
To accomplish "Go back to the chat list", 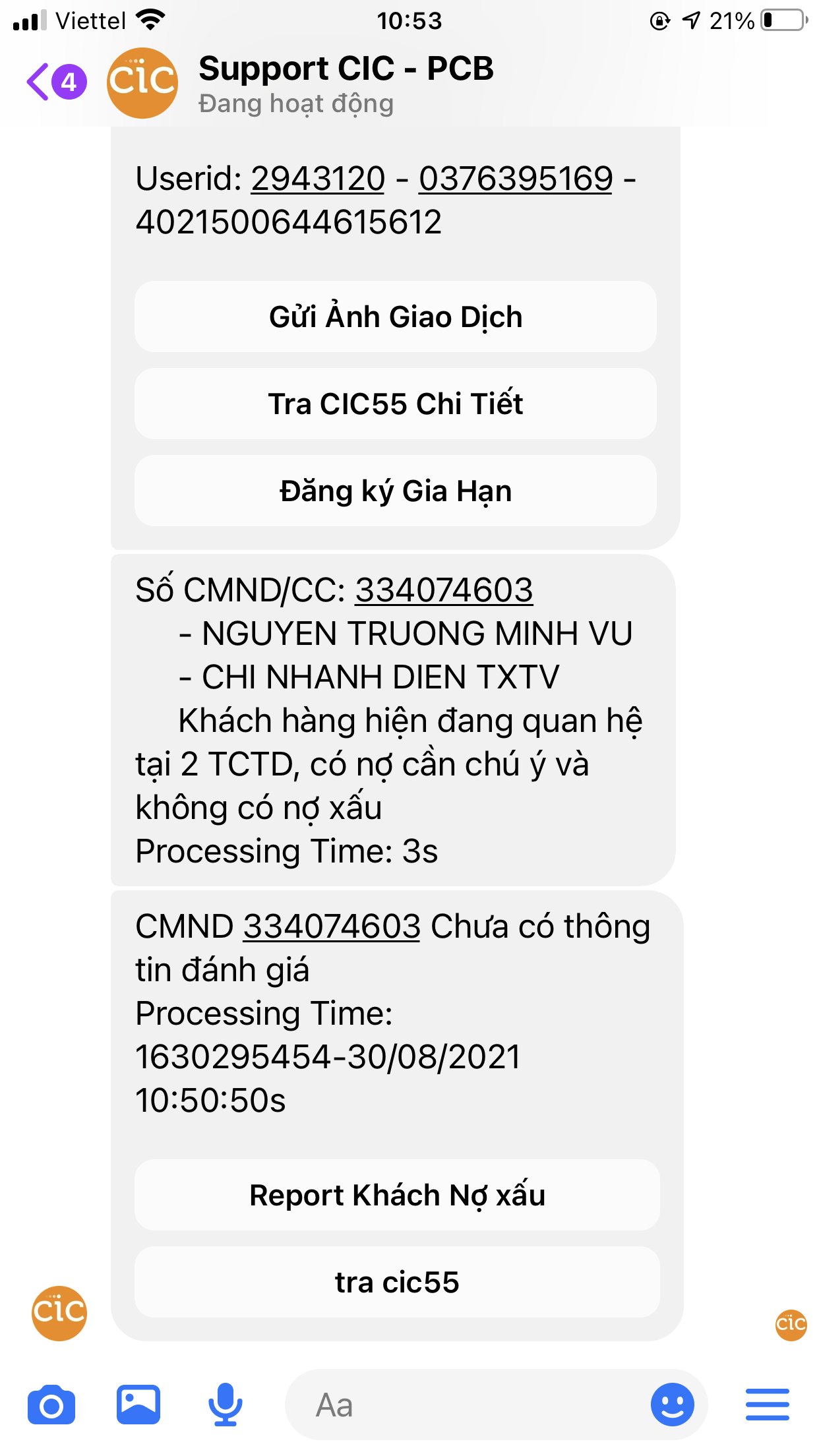I will tap(40, 82).
